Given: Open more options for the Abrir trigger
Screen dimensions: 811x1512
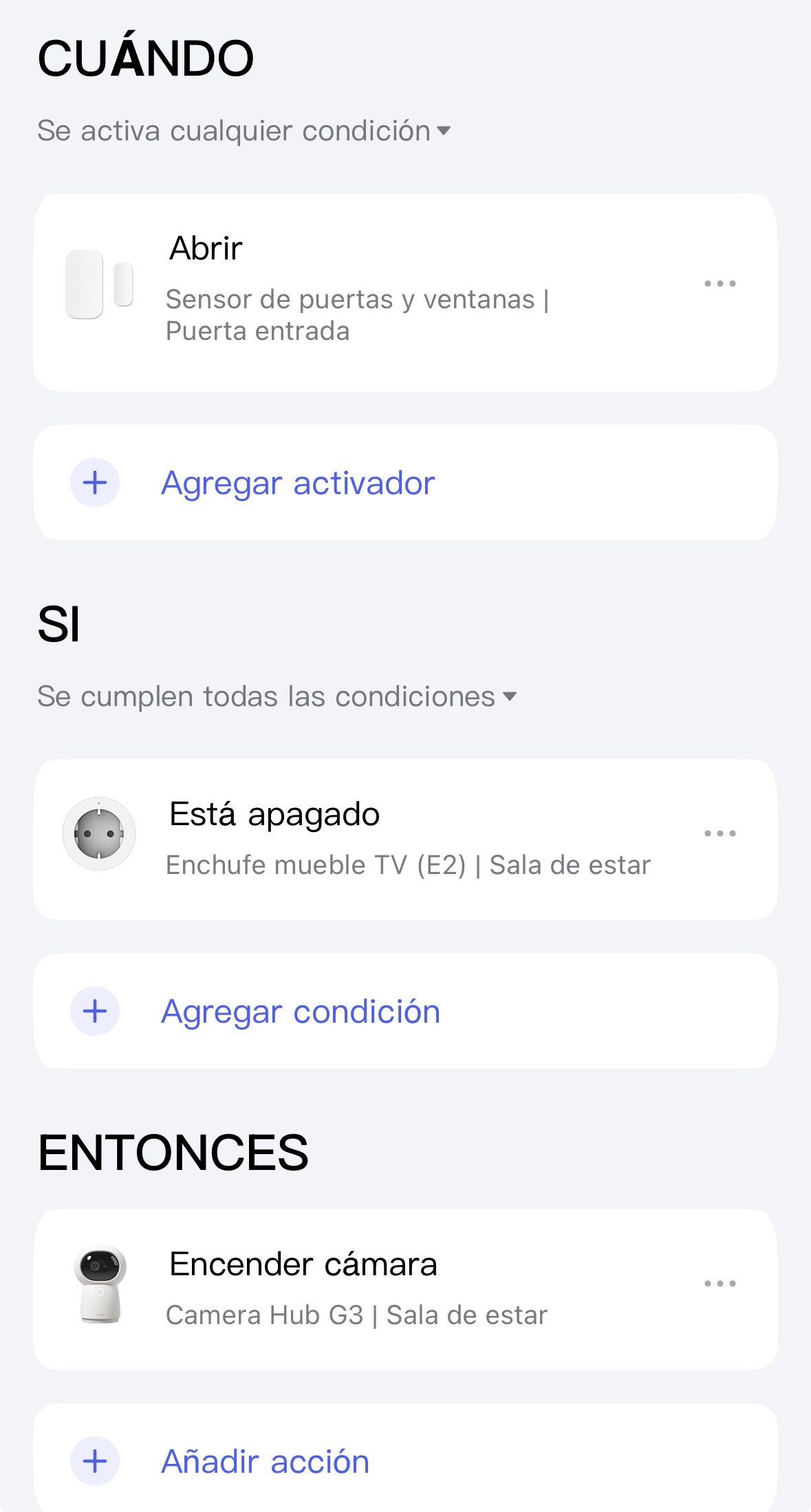Looking at the screenshot, I should 720,284.
